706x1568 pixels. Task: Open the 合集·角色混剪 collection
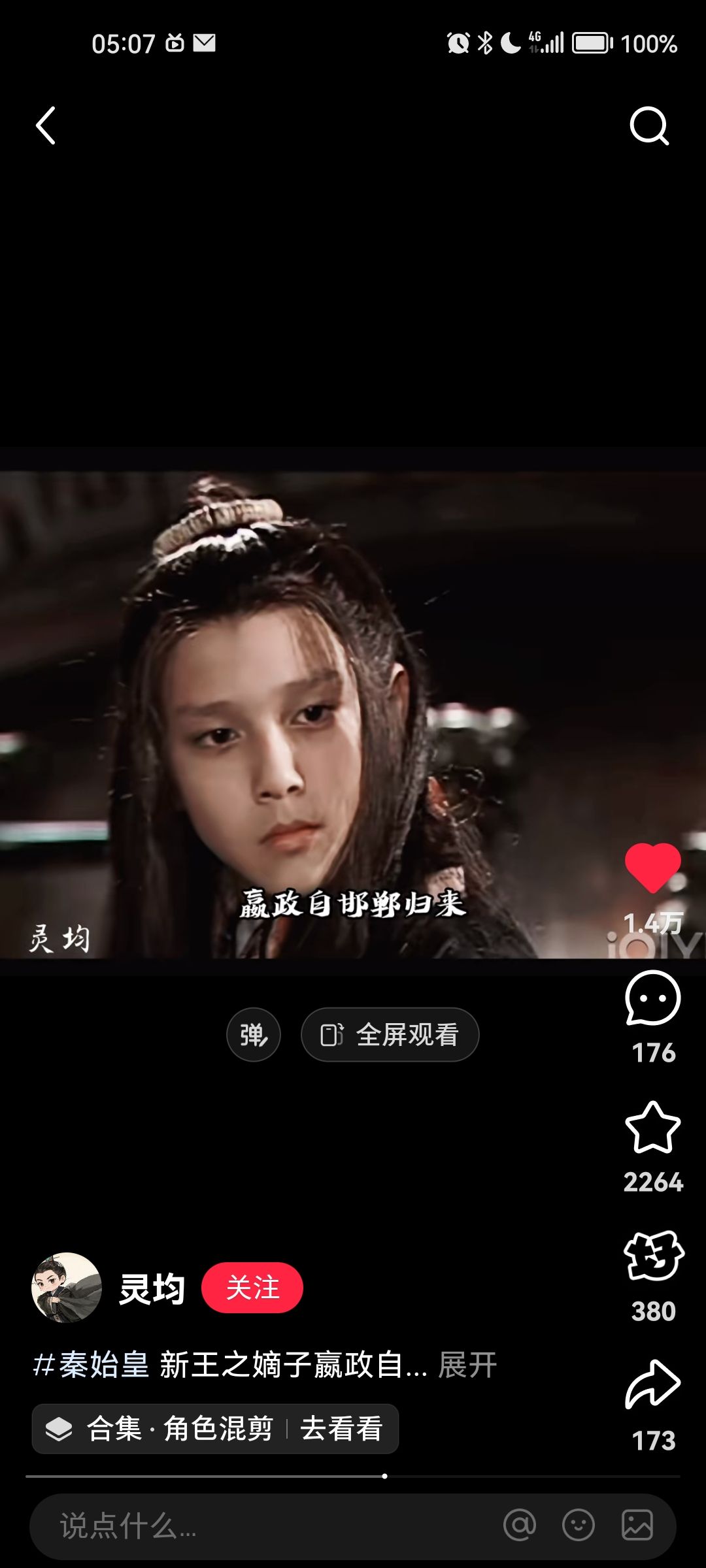(215, 1429)
